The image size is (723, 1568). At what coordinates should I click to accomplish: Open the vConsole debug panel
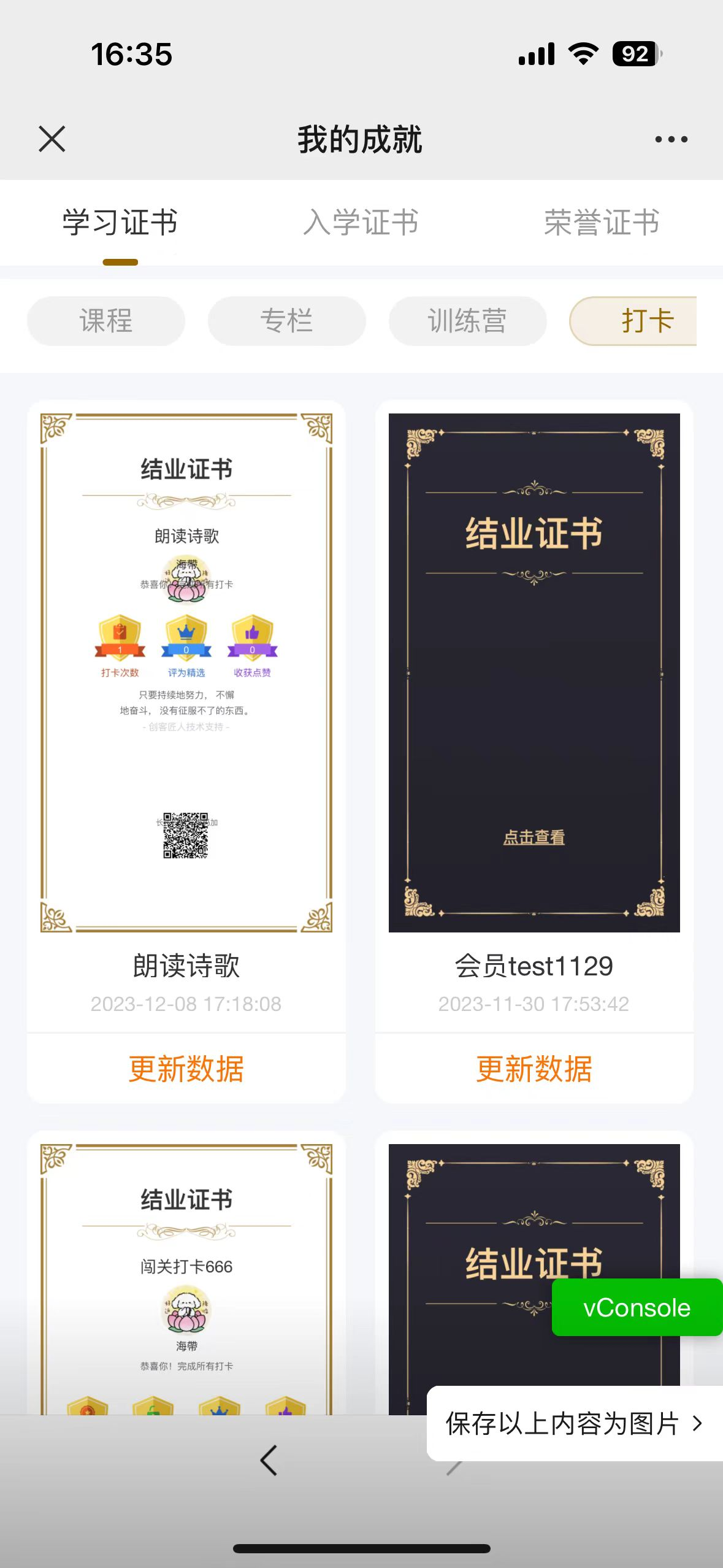637,1308
